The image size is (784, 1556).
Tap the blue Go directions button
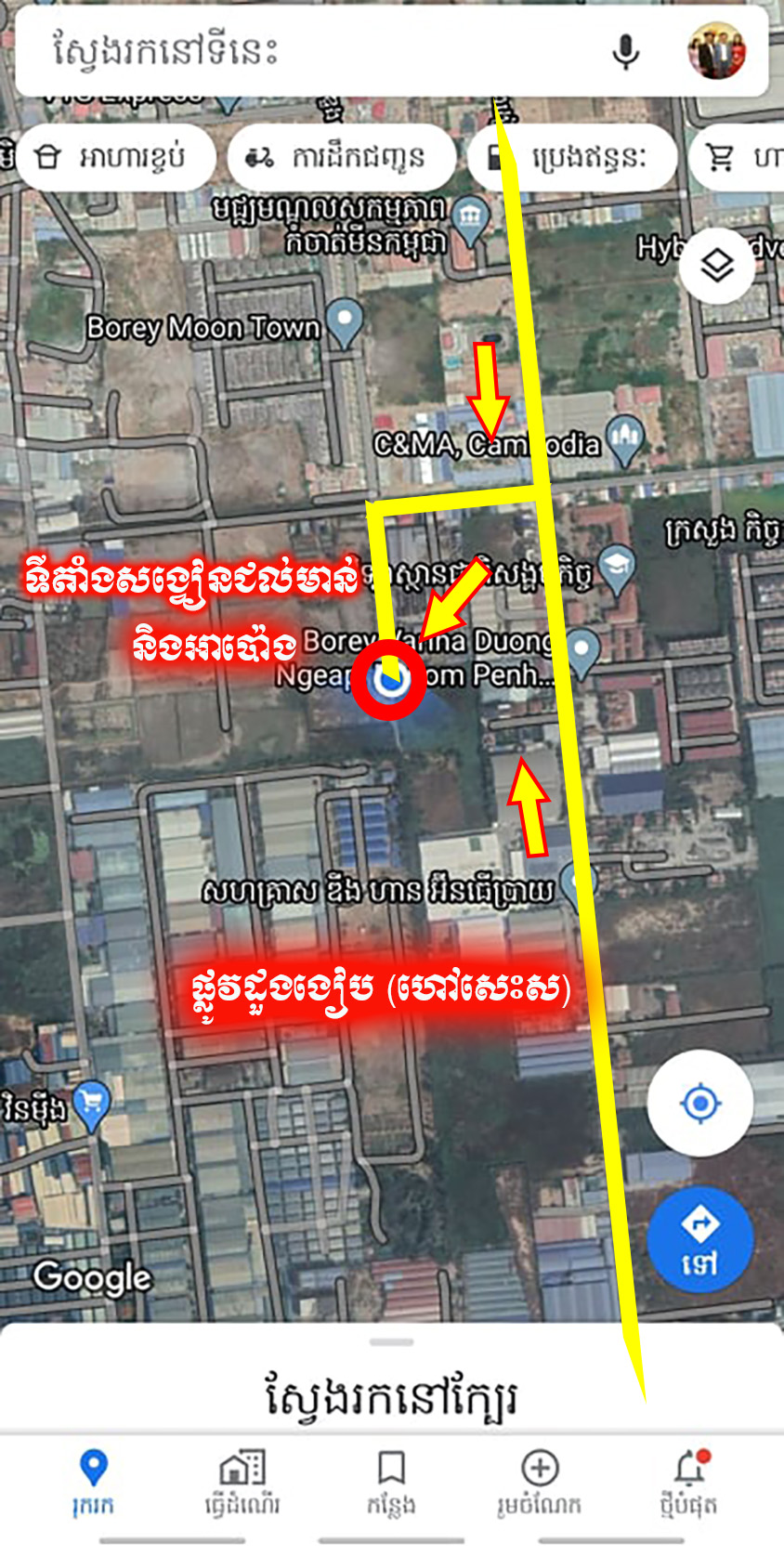click(x=700, y=1239)
